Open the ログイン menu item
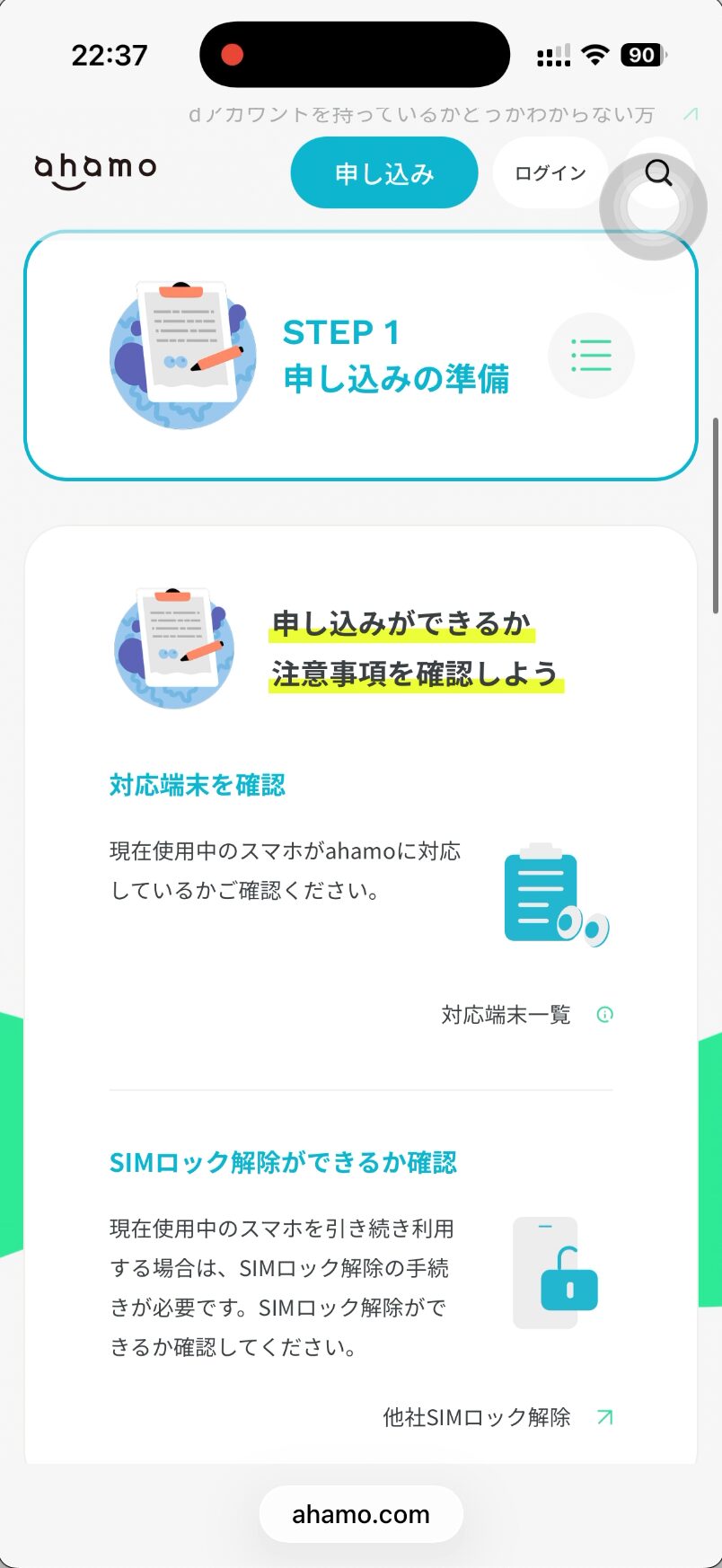The width and height of the screenshot is (722, 1568). (549, 172)
